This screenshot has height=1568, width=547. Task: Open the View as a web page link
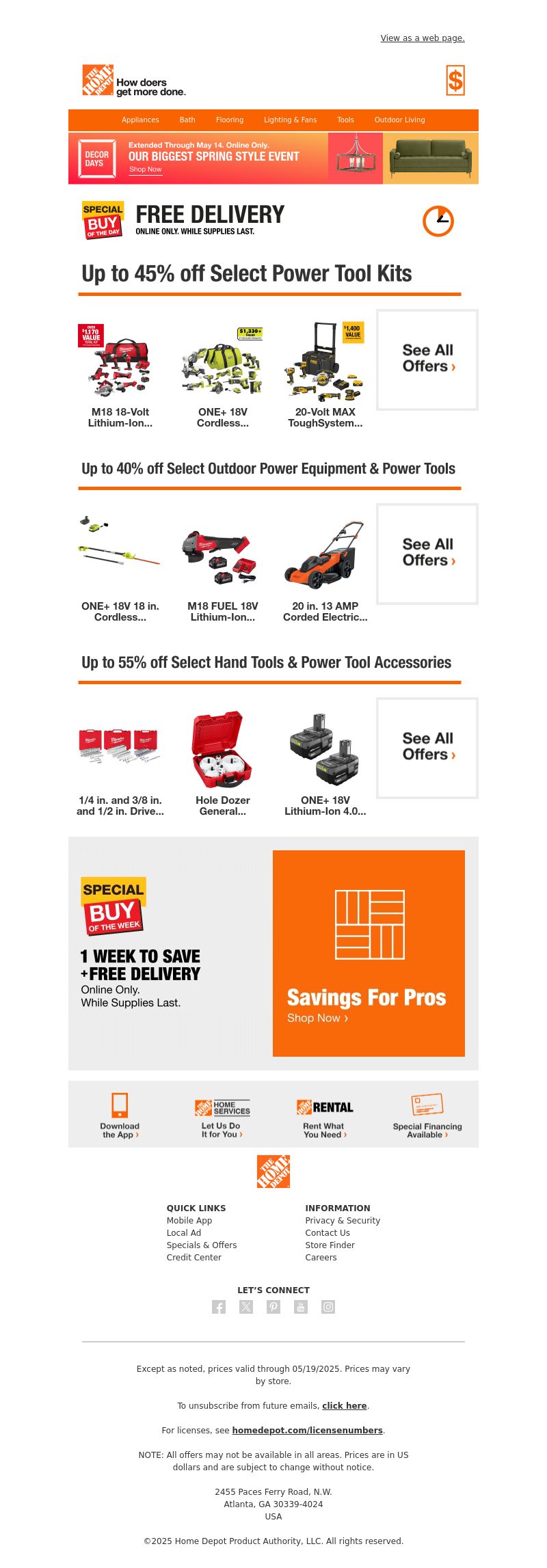422,38
